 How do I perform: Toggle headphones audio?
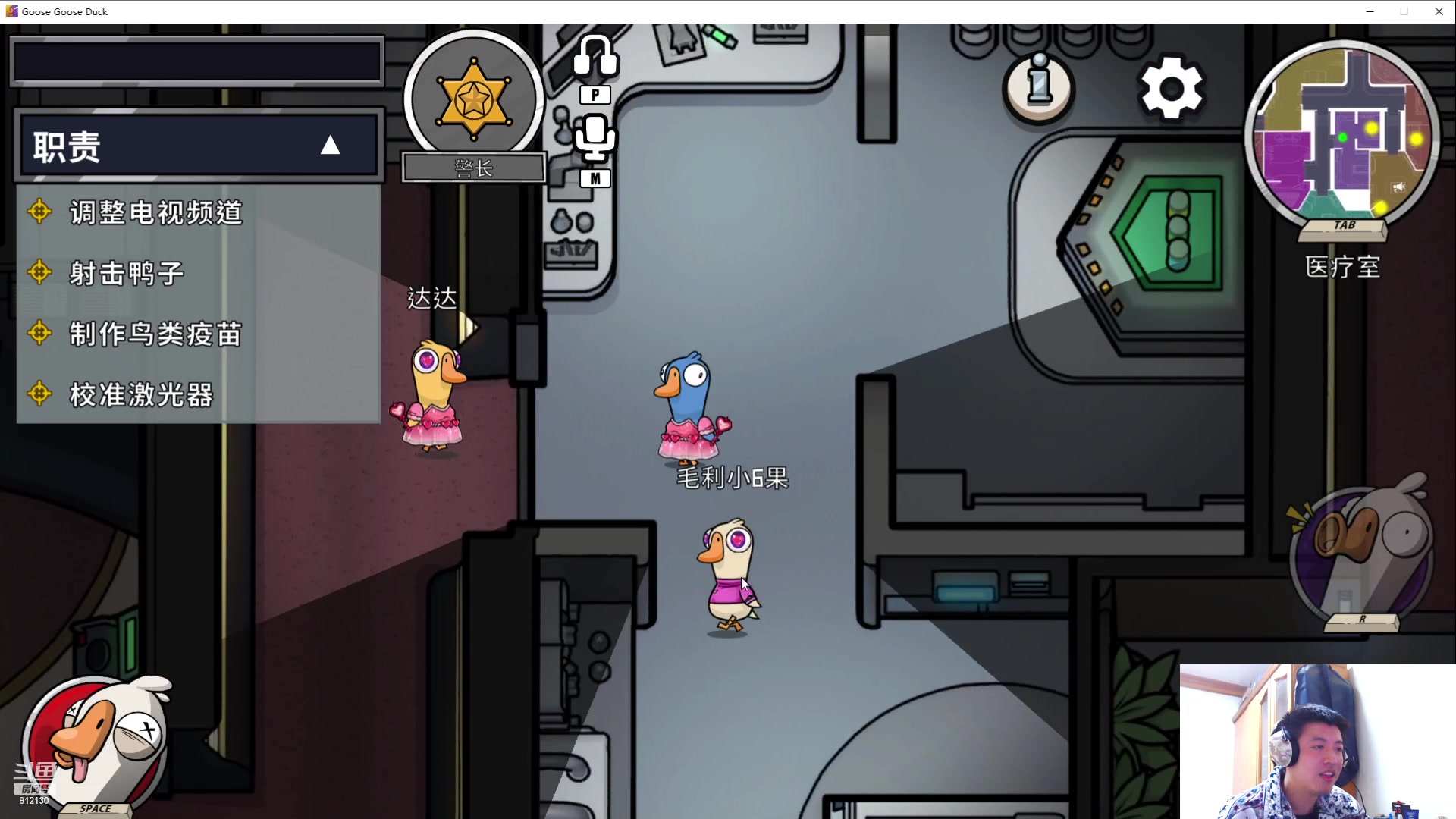coord(595,57)
